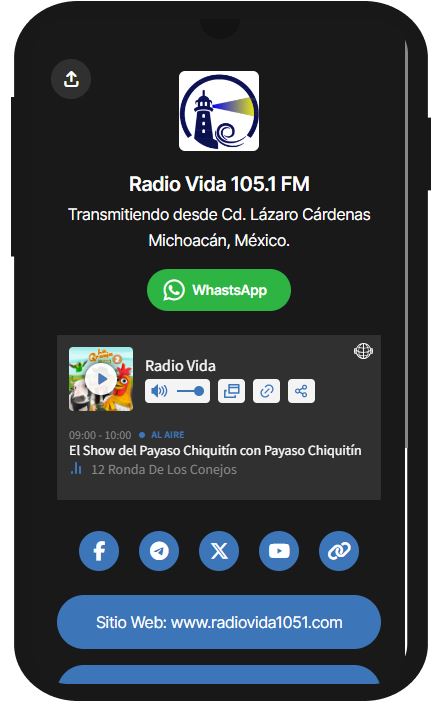Open the Telegram channel

click(159, 551)
